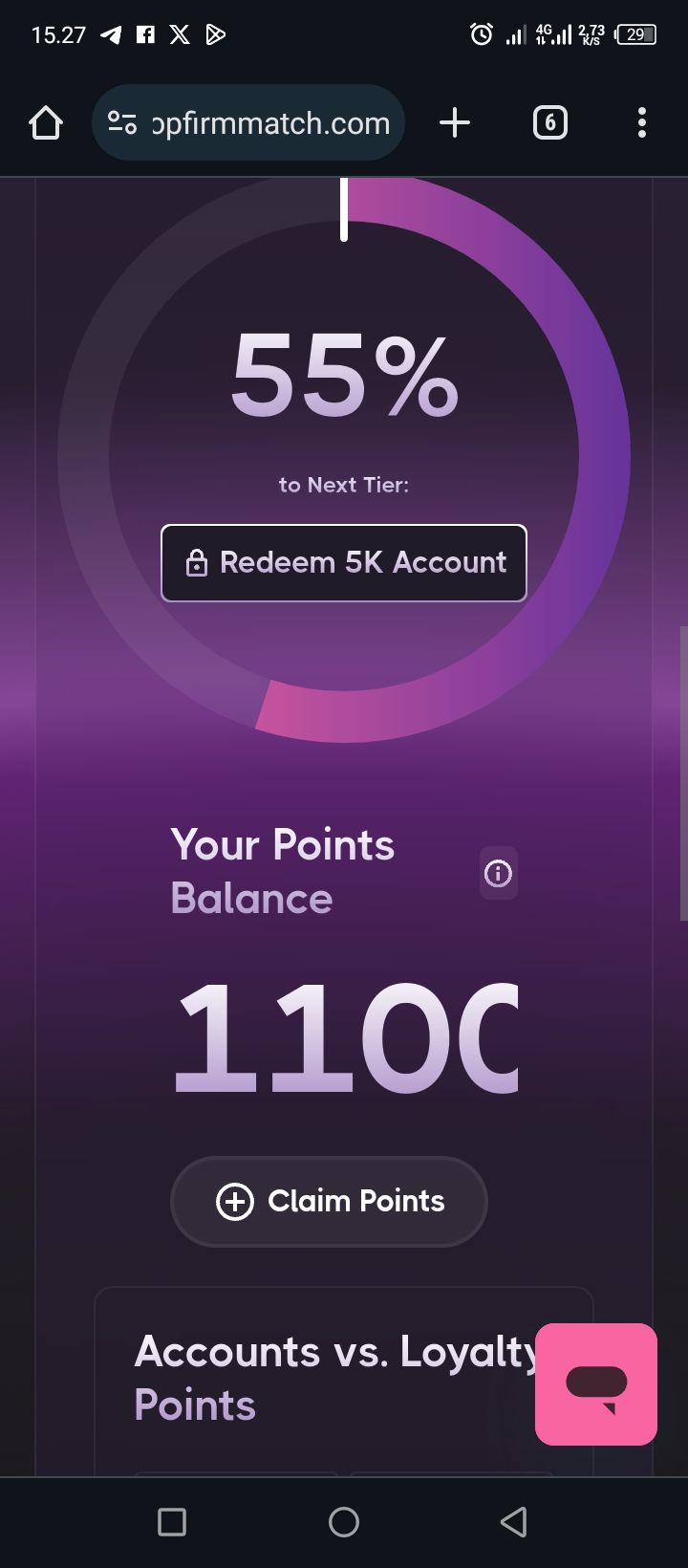Go to the browser home page

[45, 123]
